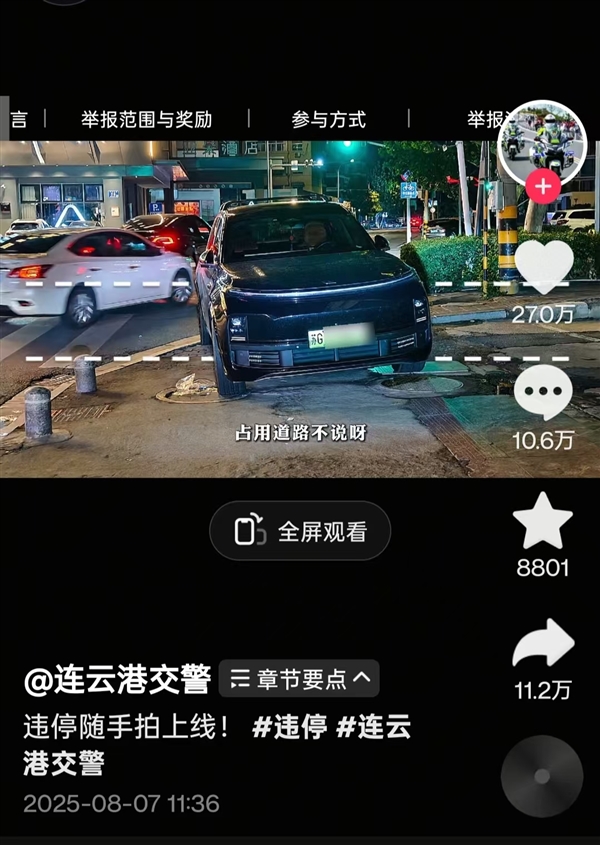Watch in fullscreen with 全屏观看
The image size is (600, 845).
coord(300,531)
